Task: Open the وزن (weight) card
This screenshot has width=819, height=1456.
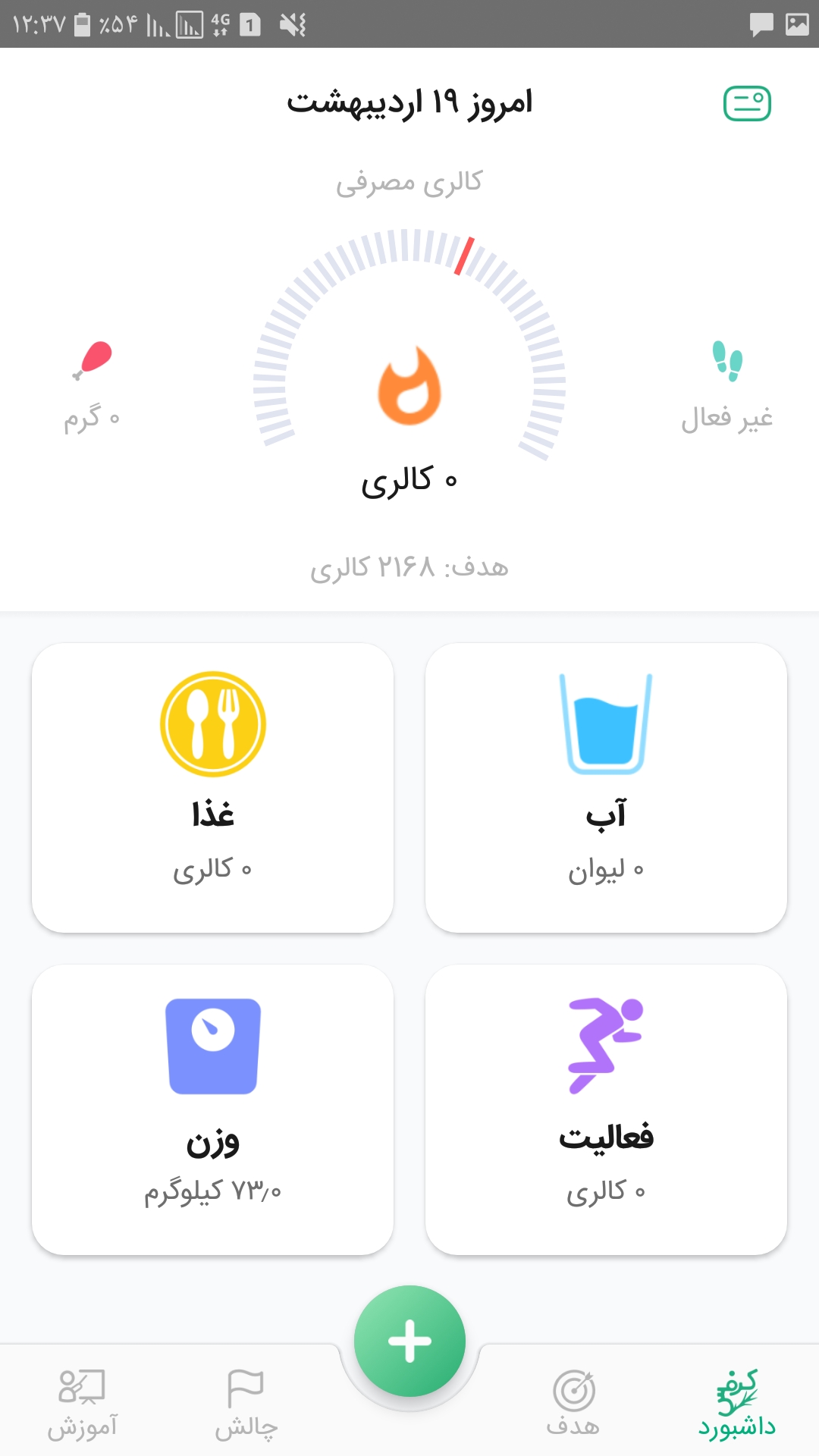Action: pos(212,1109)
